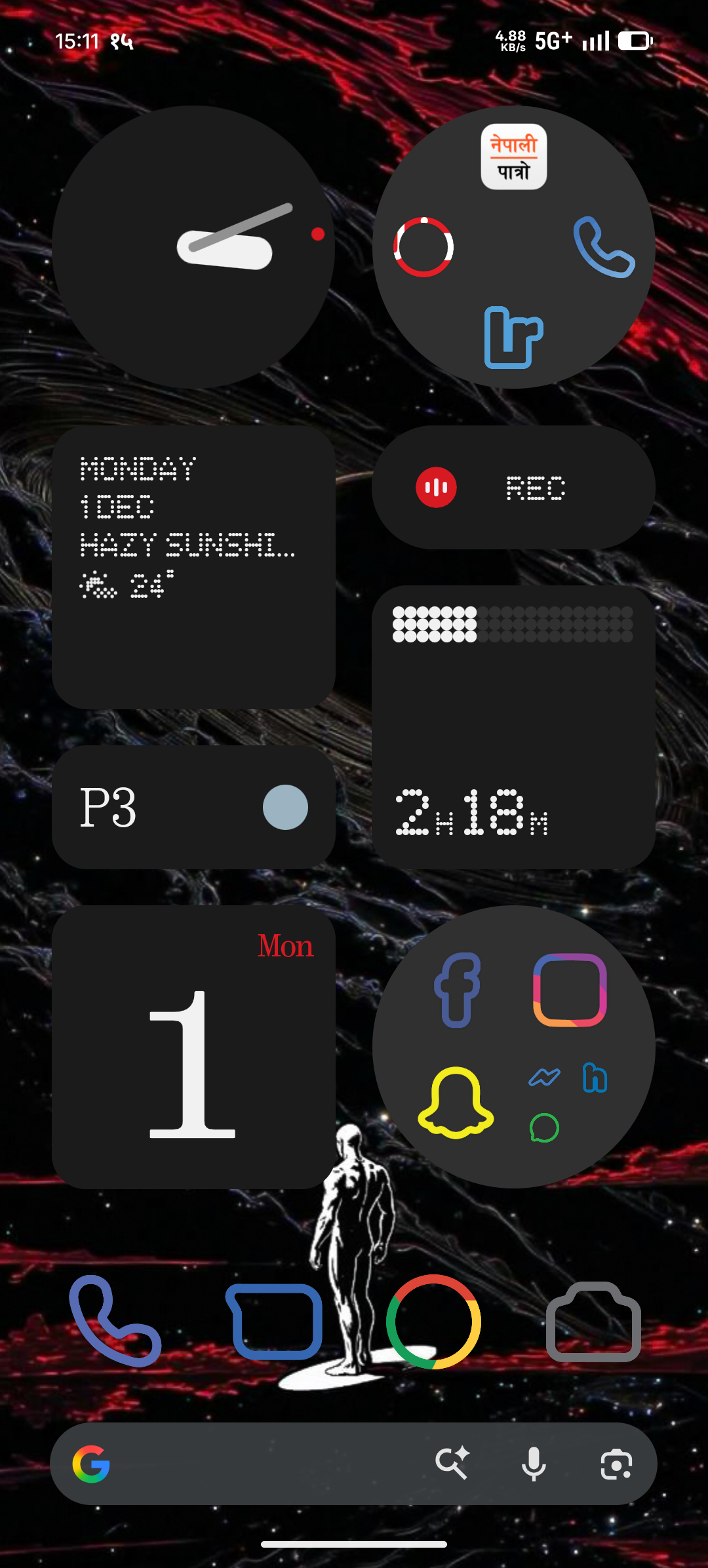Viewport: 708px width, 1568px height.
Task: Open Instagram
Action: point(570,990)
